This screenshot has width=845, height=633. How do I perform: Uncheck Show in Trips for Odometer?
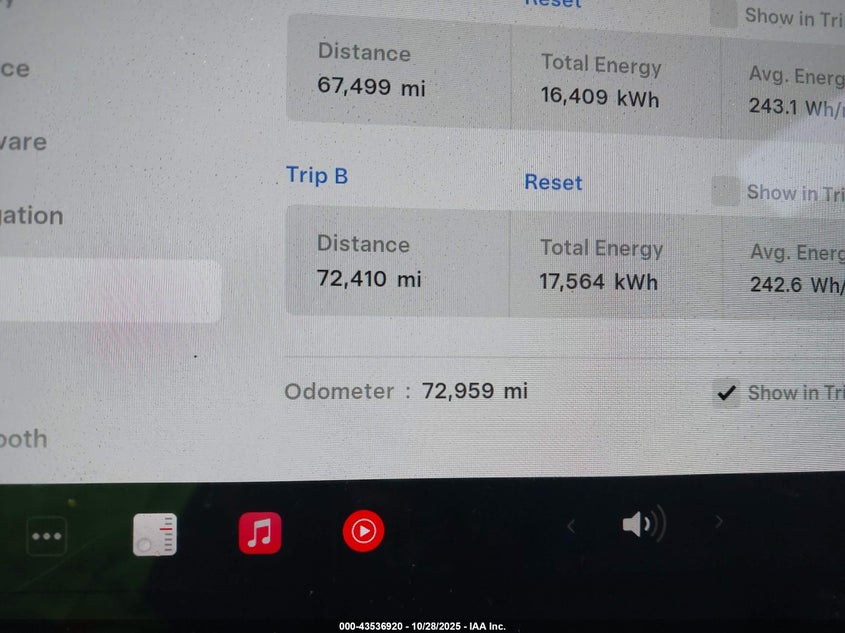tap(727, 393)
